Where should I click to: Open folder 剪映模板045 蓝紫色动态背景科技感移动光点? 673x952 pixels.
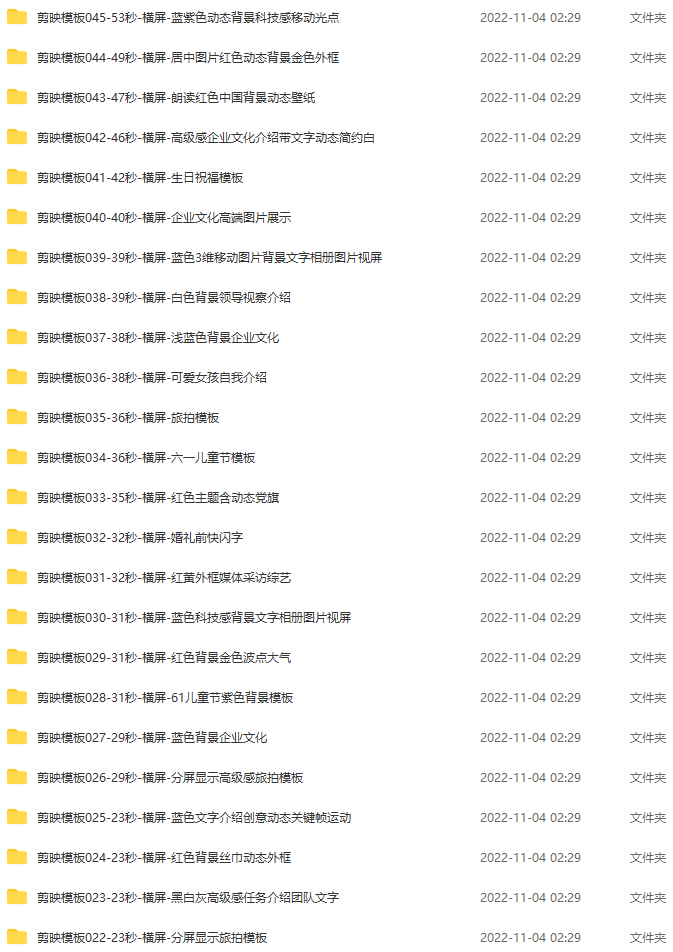pos(187,18)
